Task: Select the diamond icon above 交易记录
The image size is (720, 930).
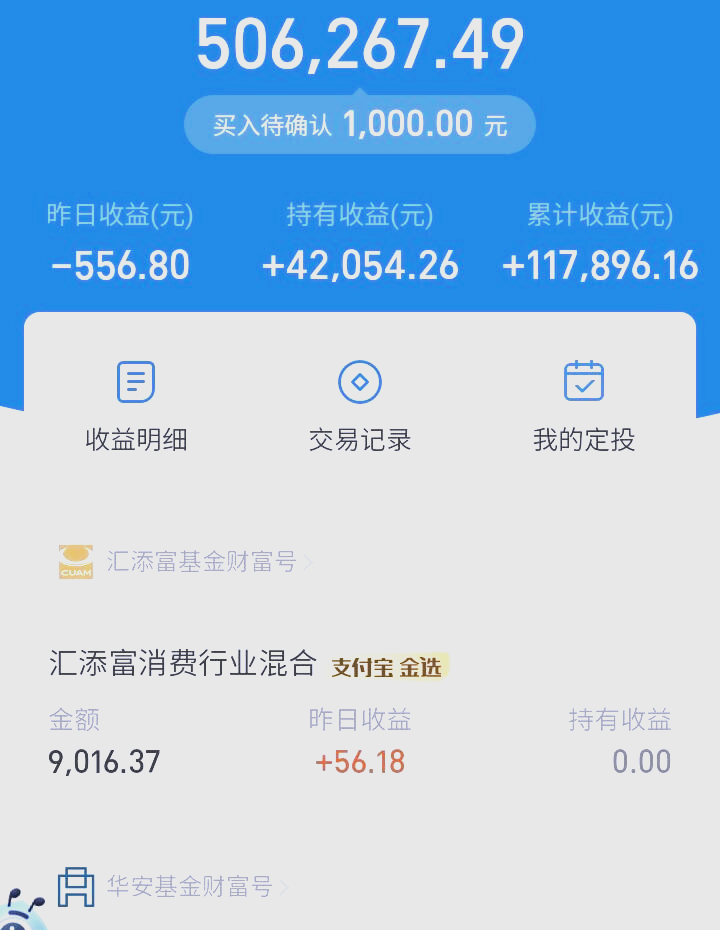Action: (360, 381)
